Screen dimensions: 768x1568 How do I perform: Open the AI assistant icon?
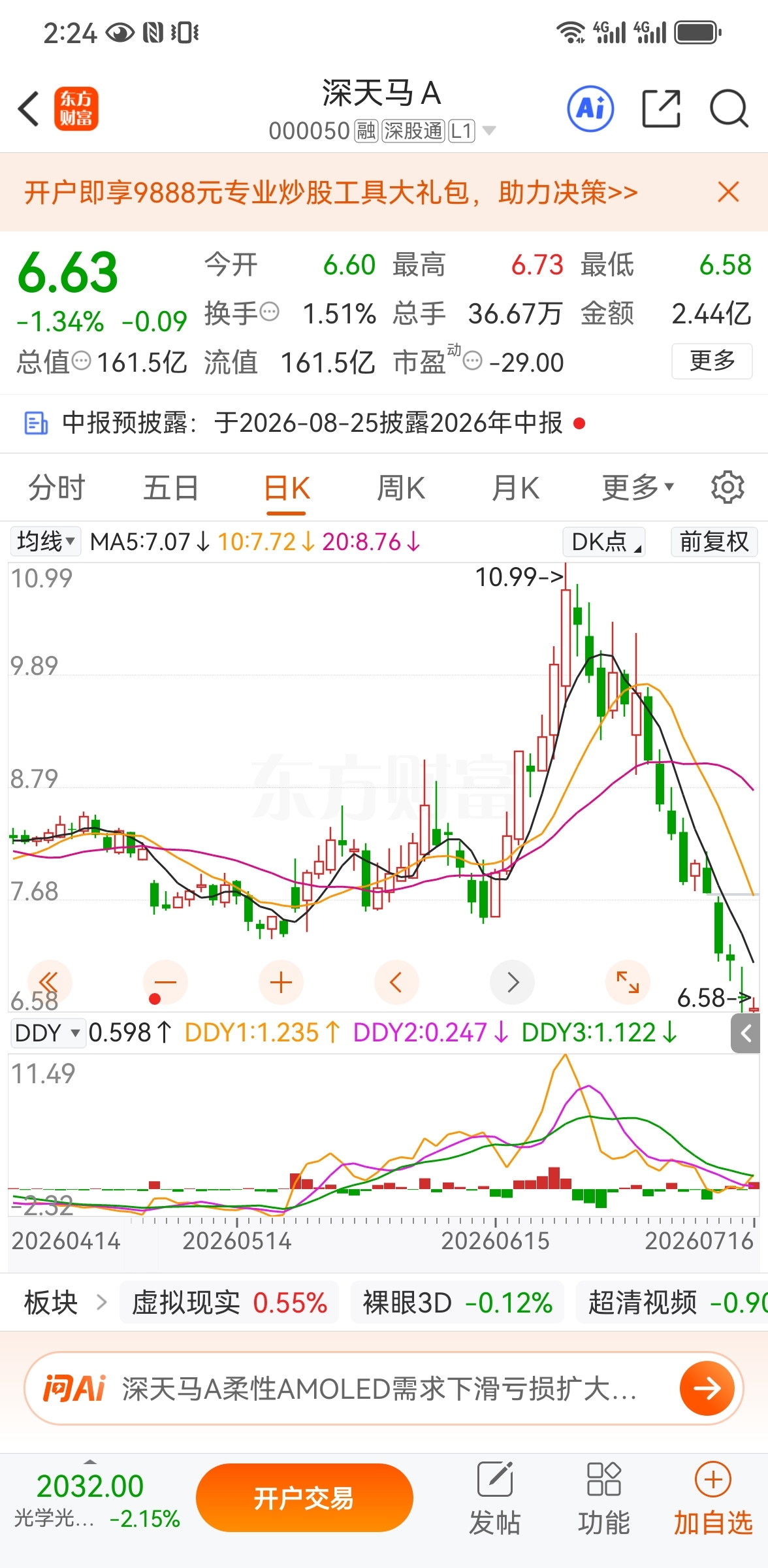[590, 108]
